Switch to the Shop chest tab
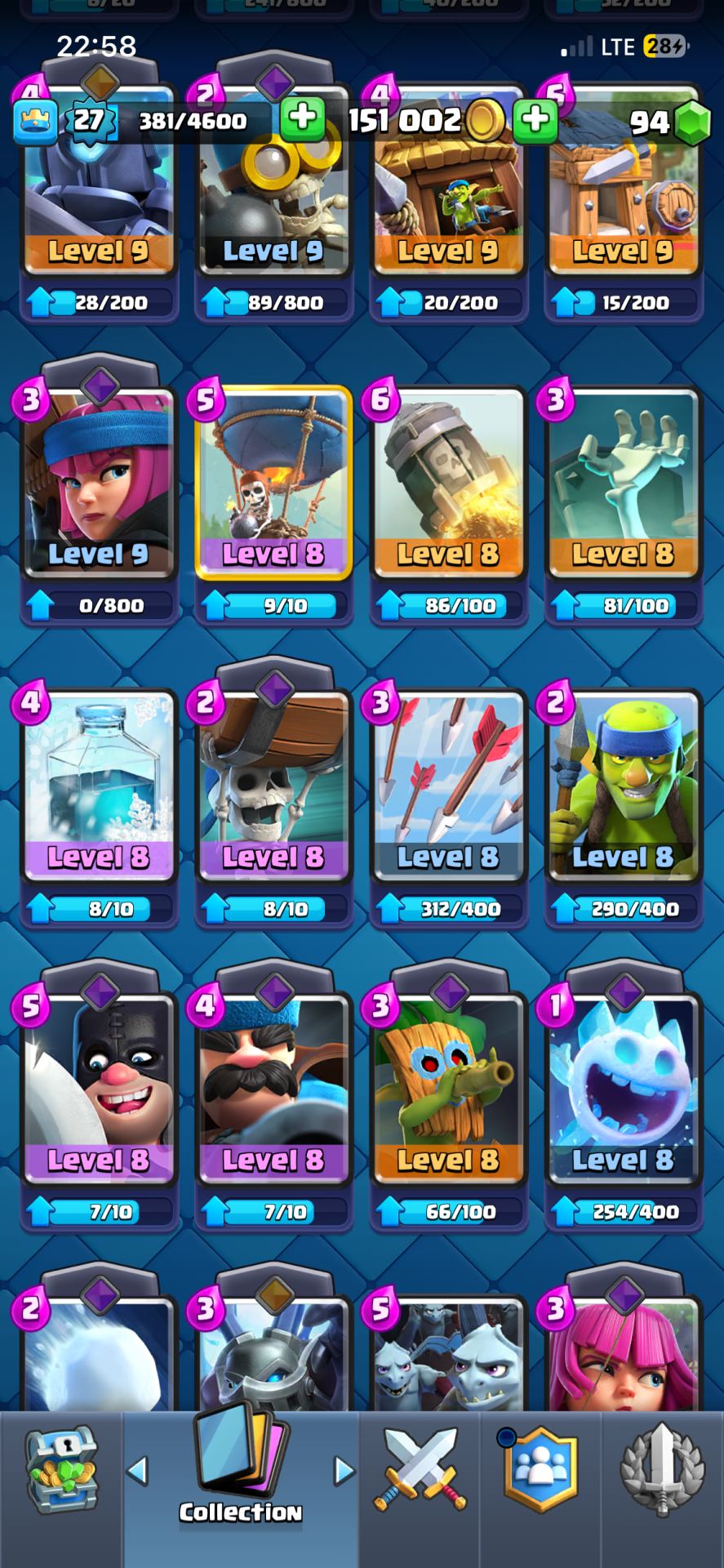 (x=61, y=1470)
